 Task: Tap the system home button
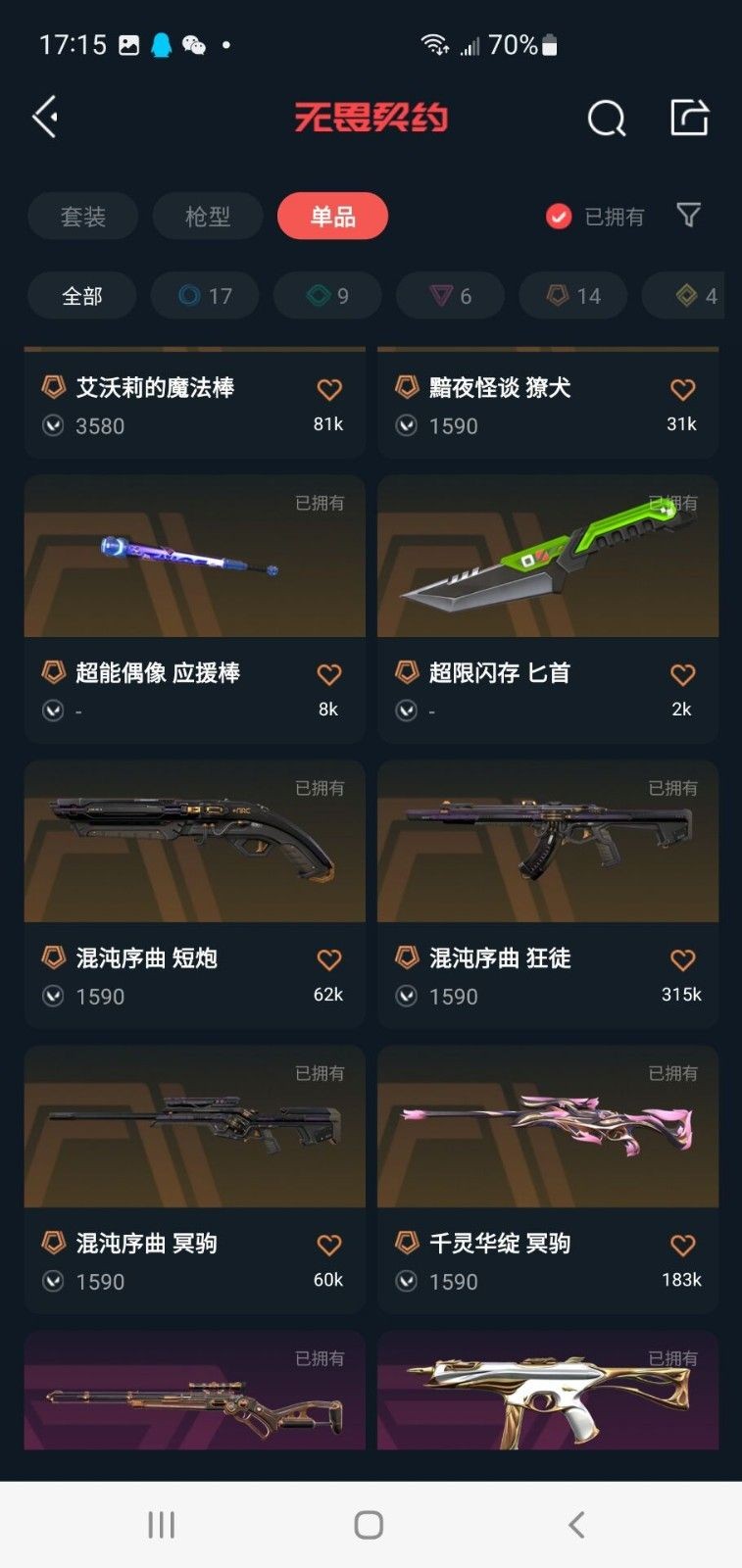369,1525
